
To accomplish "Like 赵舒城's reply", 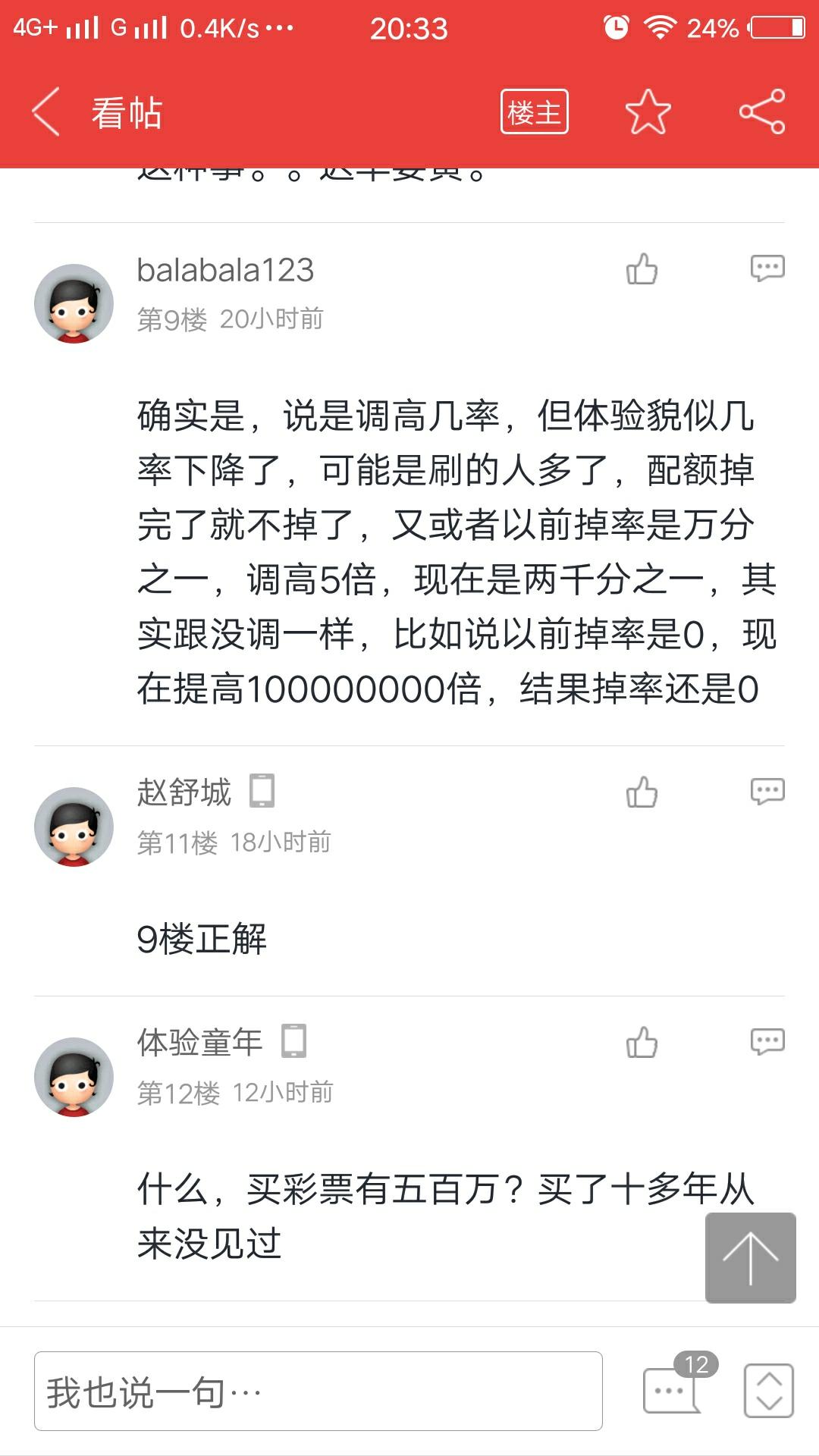I will click(x=642, y=792).
